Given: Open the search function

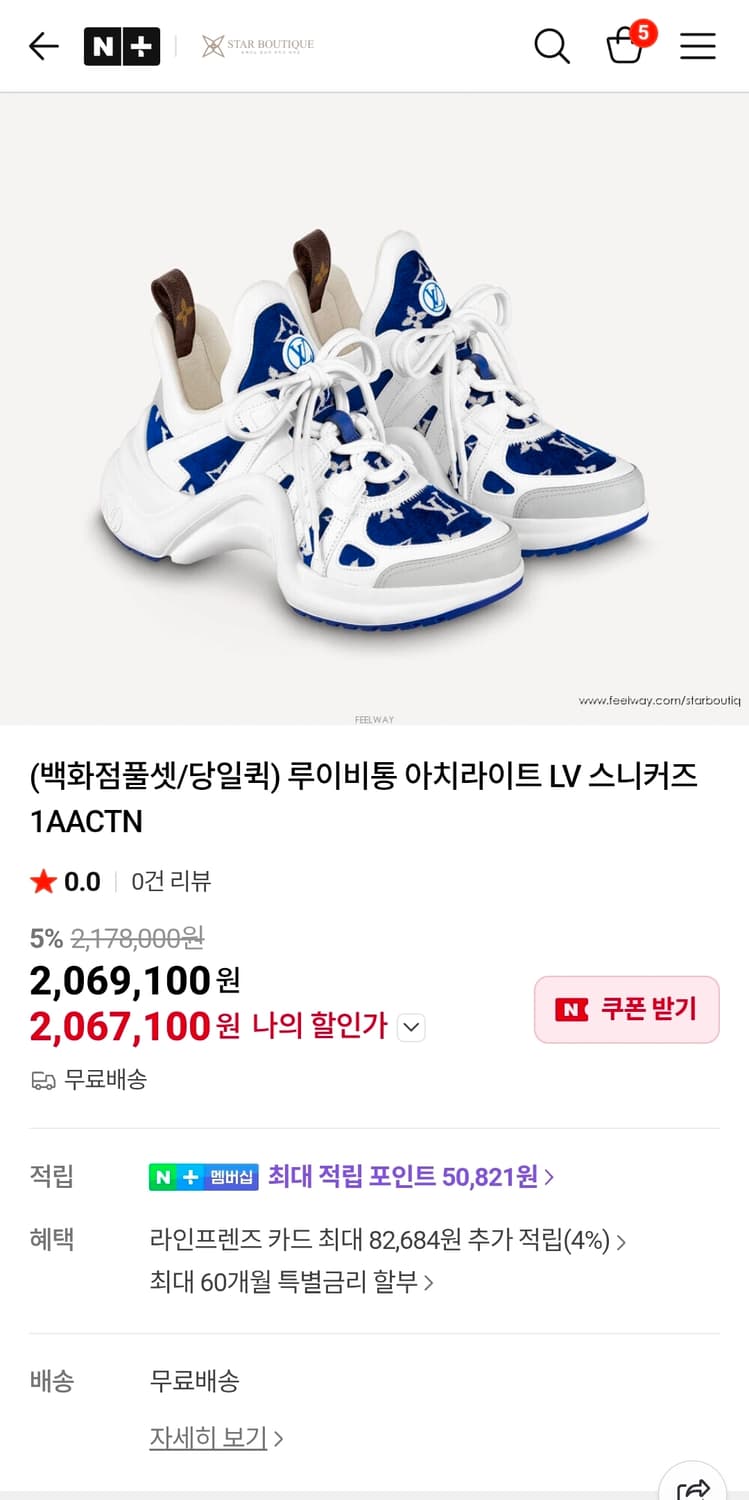Looking at the screenshot, I should click(x=552, y=46).
